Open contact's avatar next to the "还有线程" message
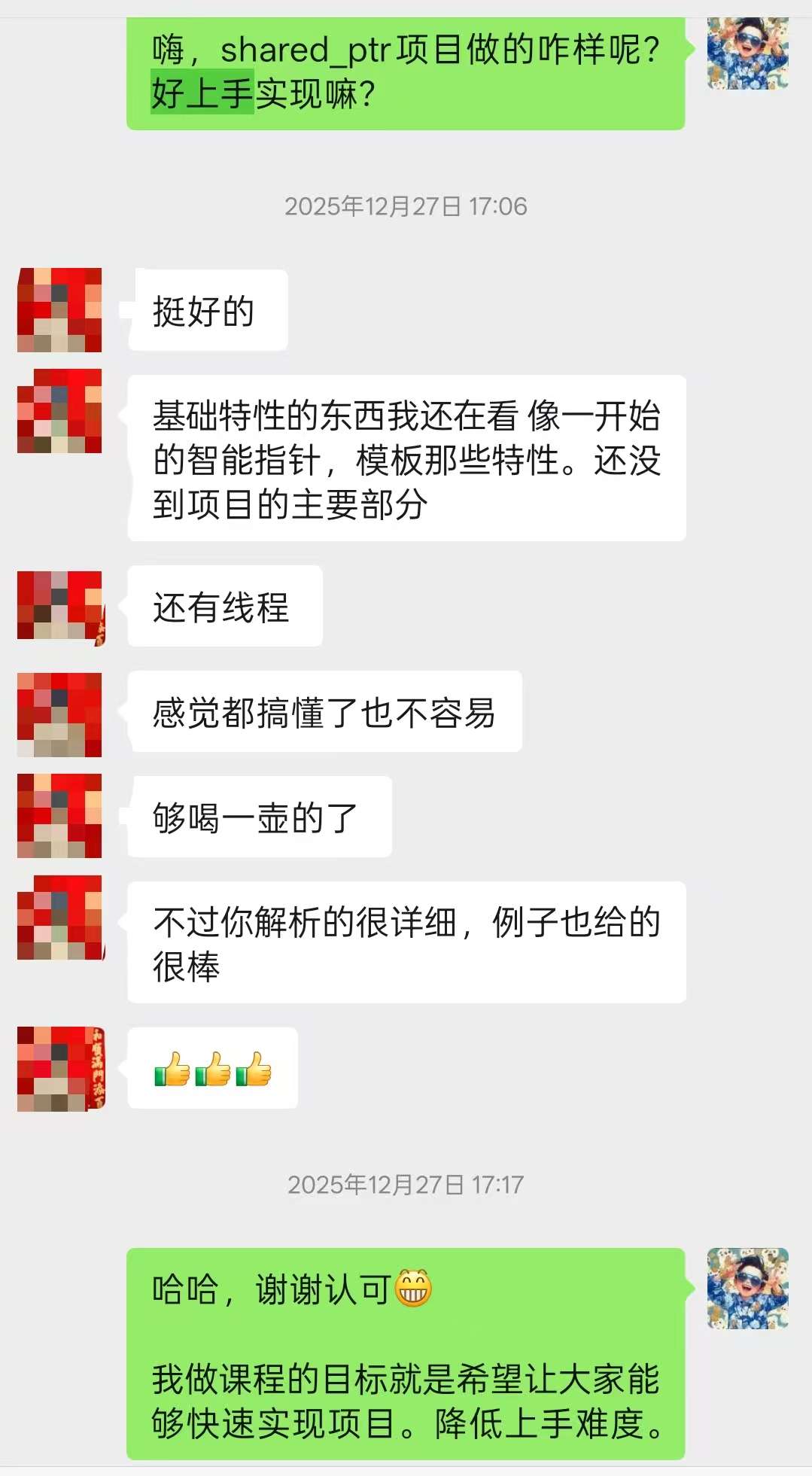This screenshot has height=1476, width=812. pos(59,607)
